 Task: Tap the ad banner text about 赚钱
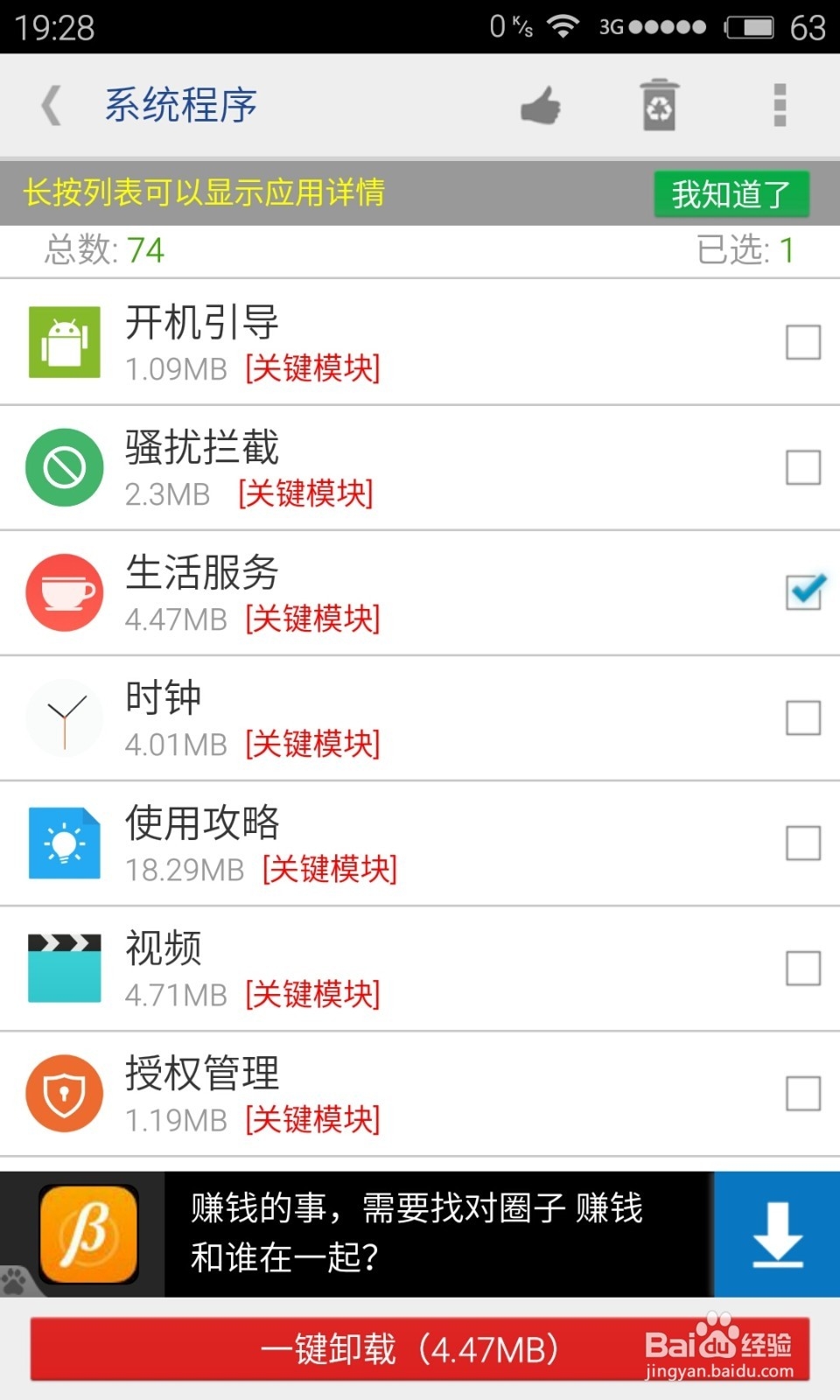[411, 1232]
